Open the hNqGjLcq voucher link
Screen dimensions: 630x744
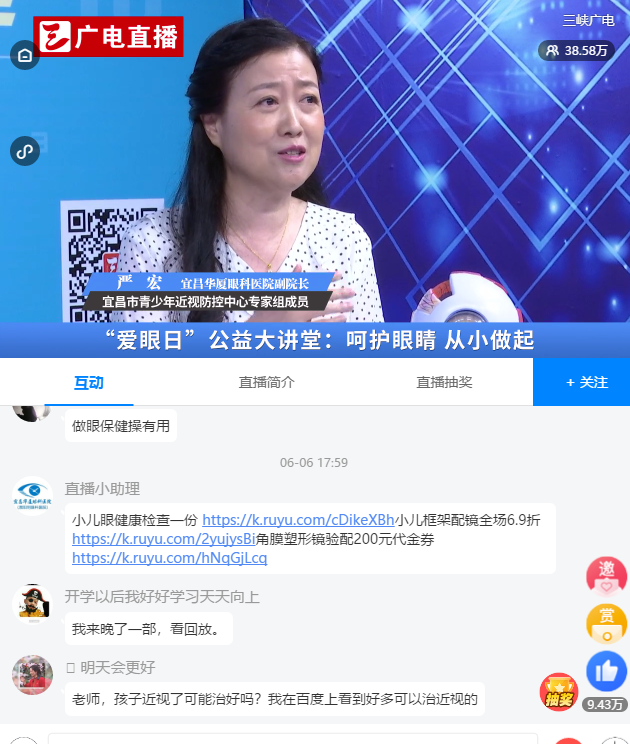169,558
